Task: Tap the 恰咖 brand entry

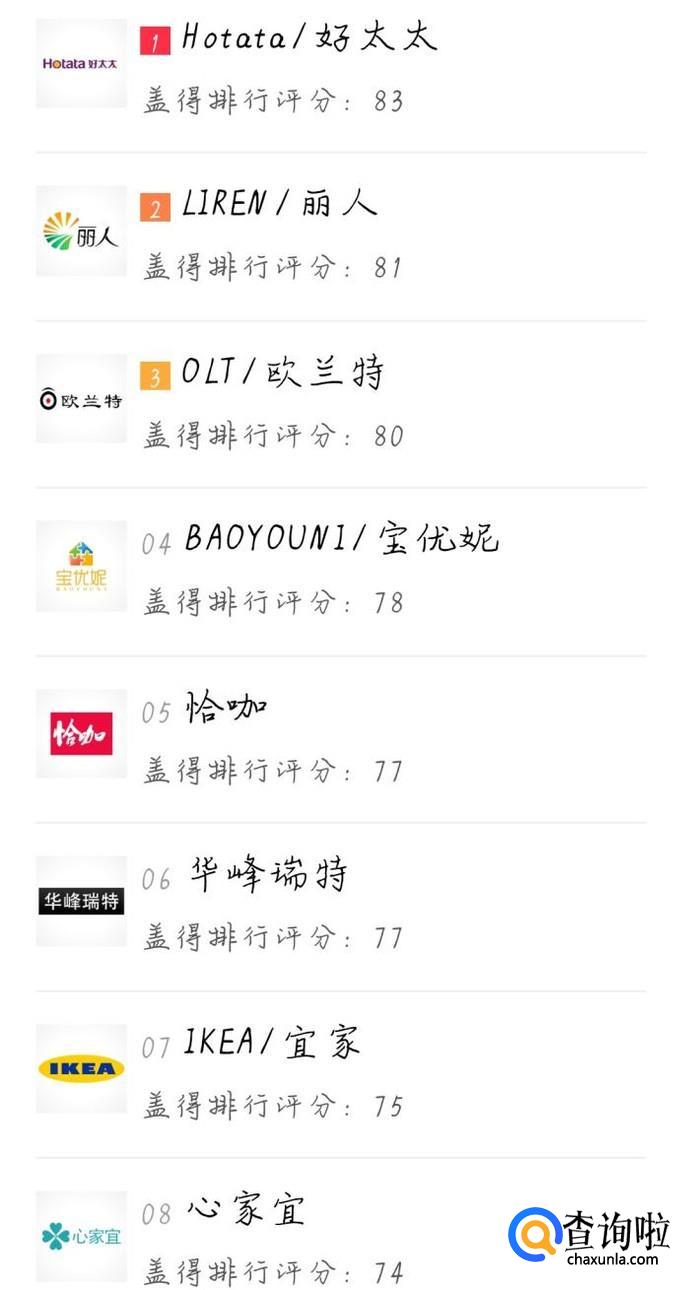Action: click(227, 709)
